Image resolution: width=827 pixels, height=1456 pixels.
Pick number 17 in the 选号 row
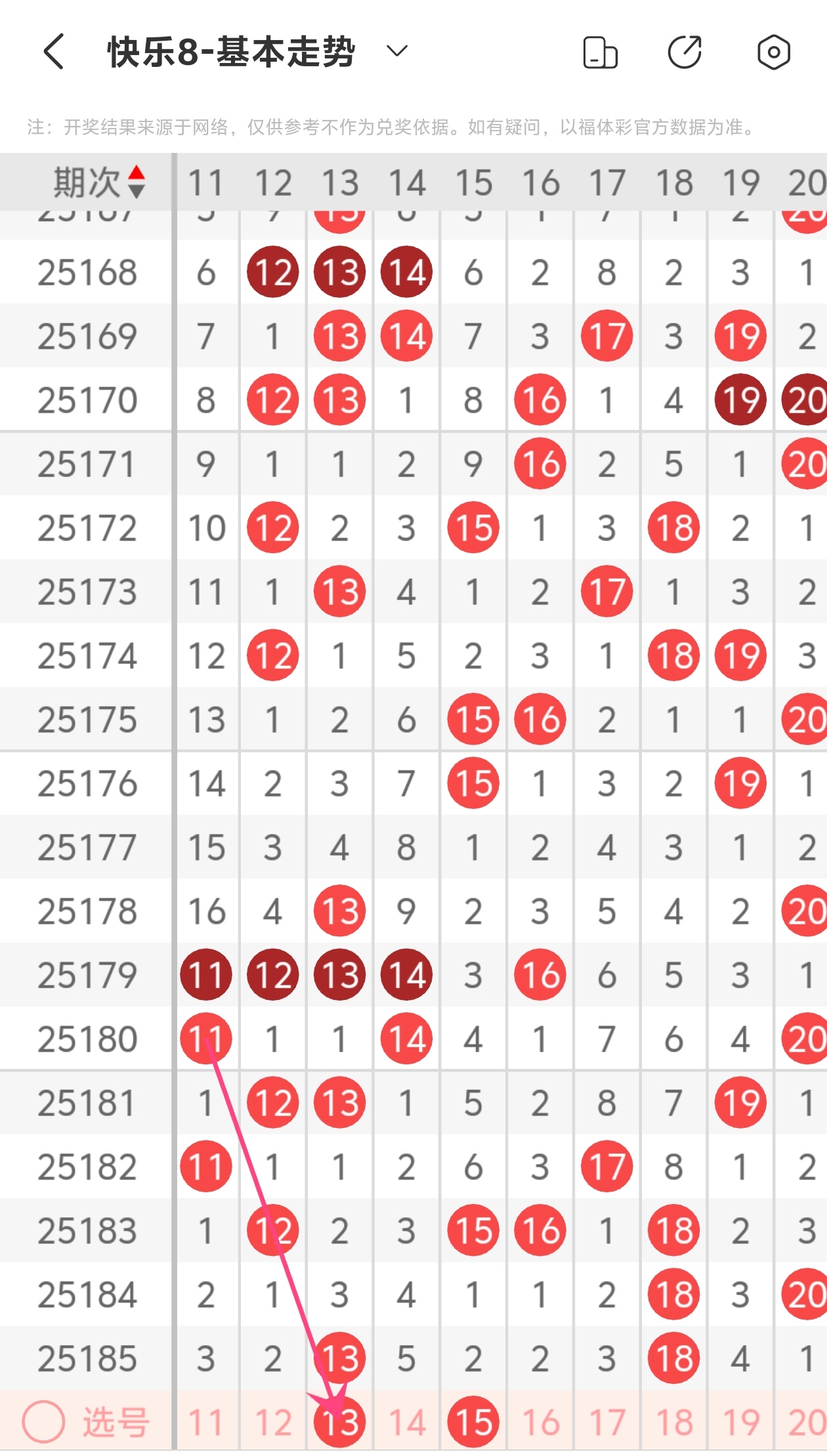607,1423
